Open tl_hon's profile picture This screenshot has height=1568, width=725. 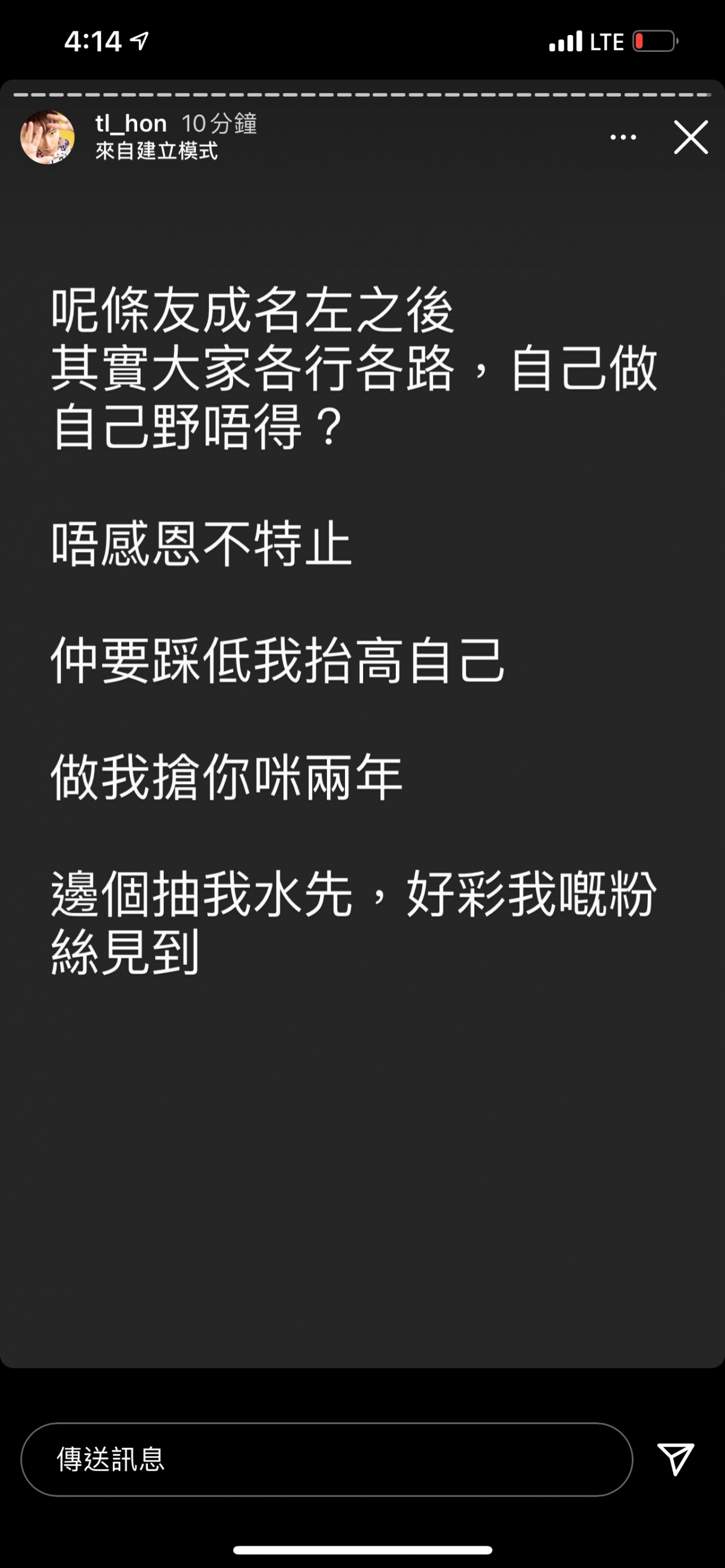click(x=48, y=137)
